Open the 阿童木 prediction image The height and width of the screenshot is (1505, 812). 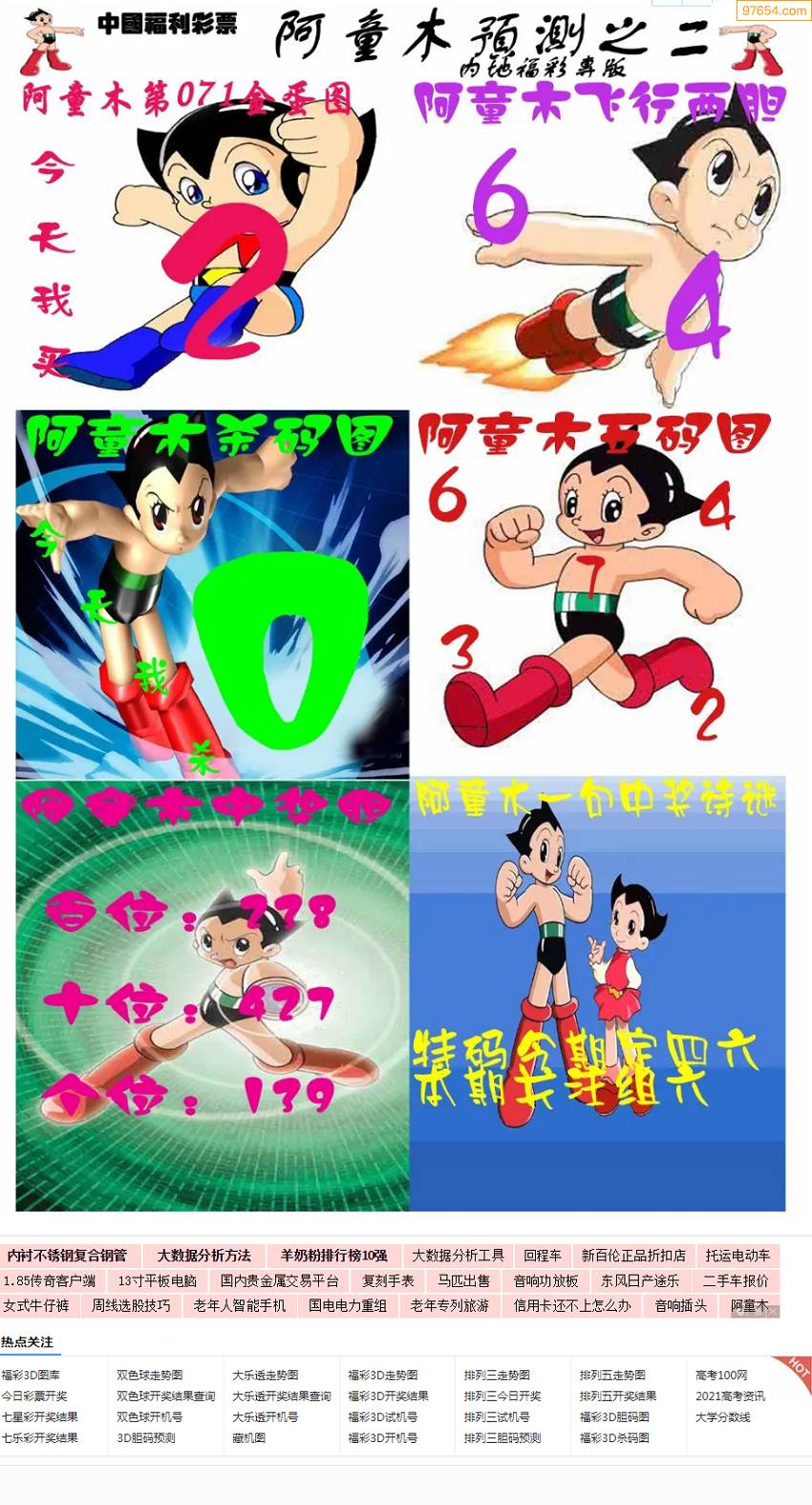[401, 612]
